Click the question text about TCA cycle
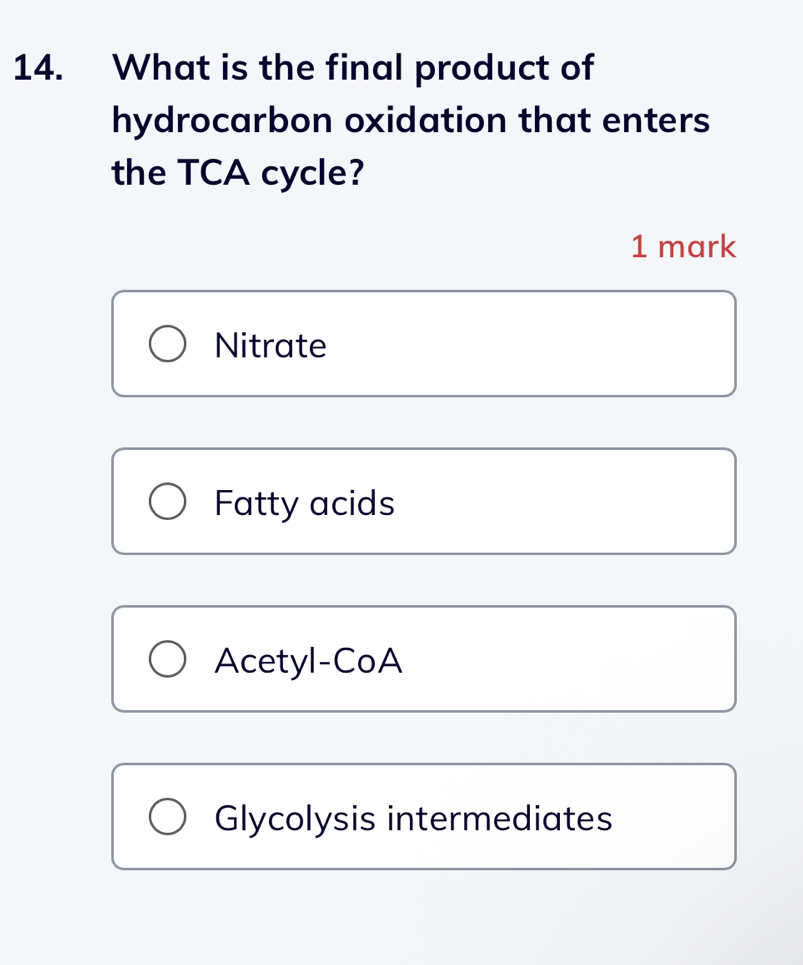This screenshot has width=803, height=965. point(410,120)
